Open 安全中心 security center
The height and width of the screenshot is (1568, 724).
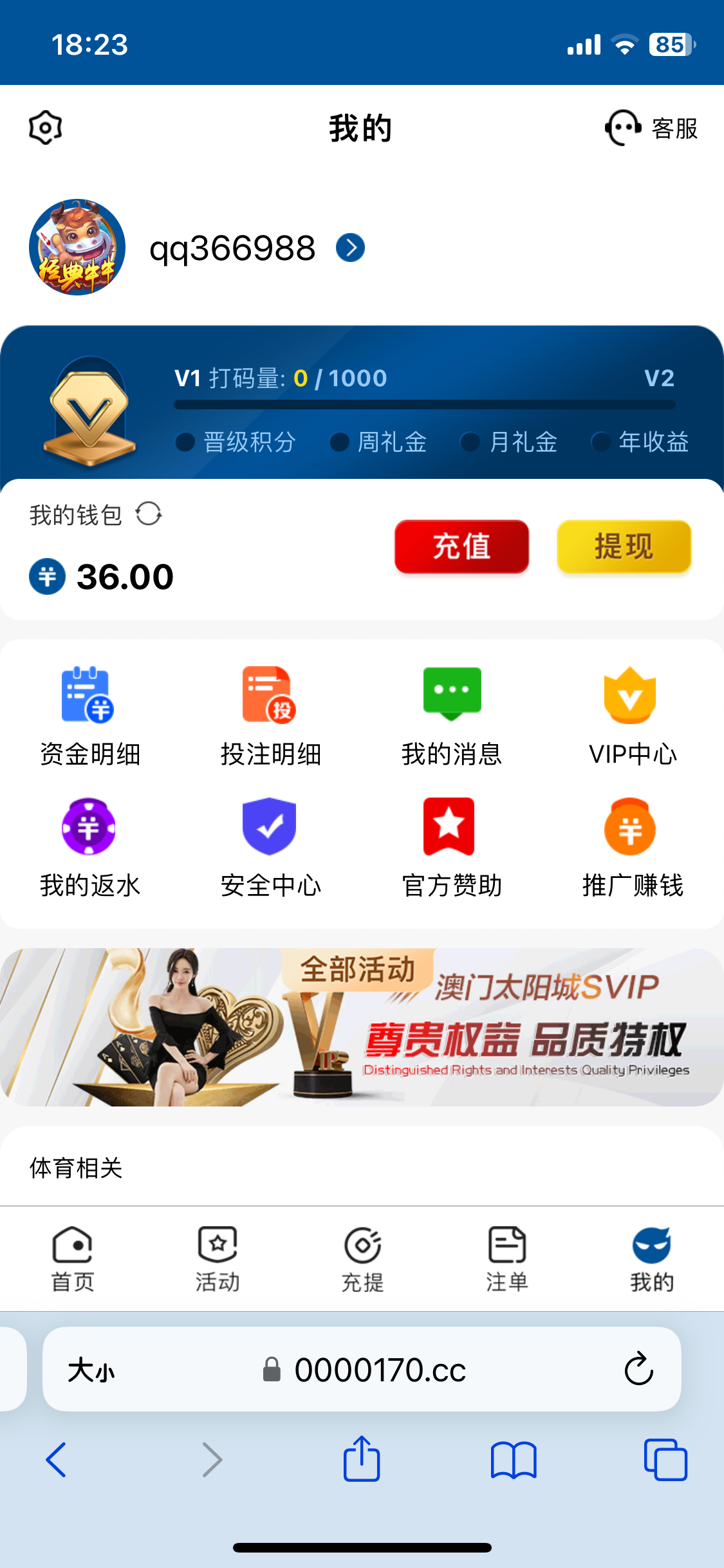270,847
